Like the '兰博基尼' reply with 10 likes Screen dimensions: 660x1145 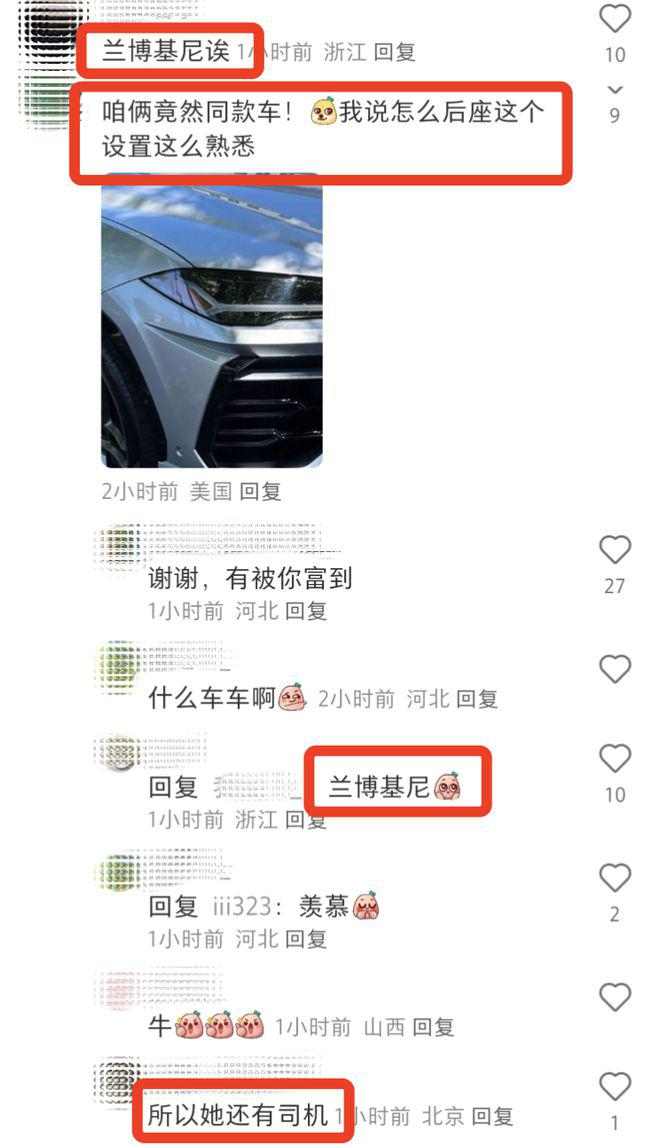(x=615, y=758)
